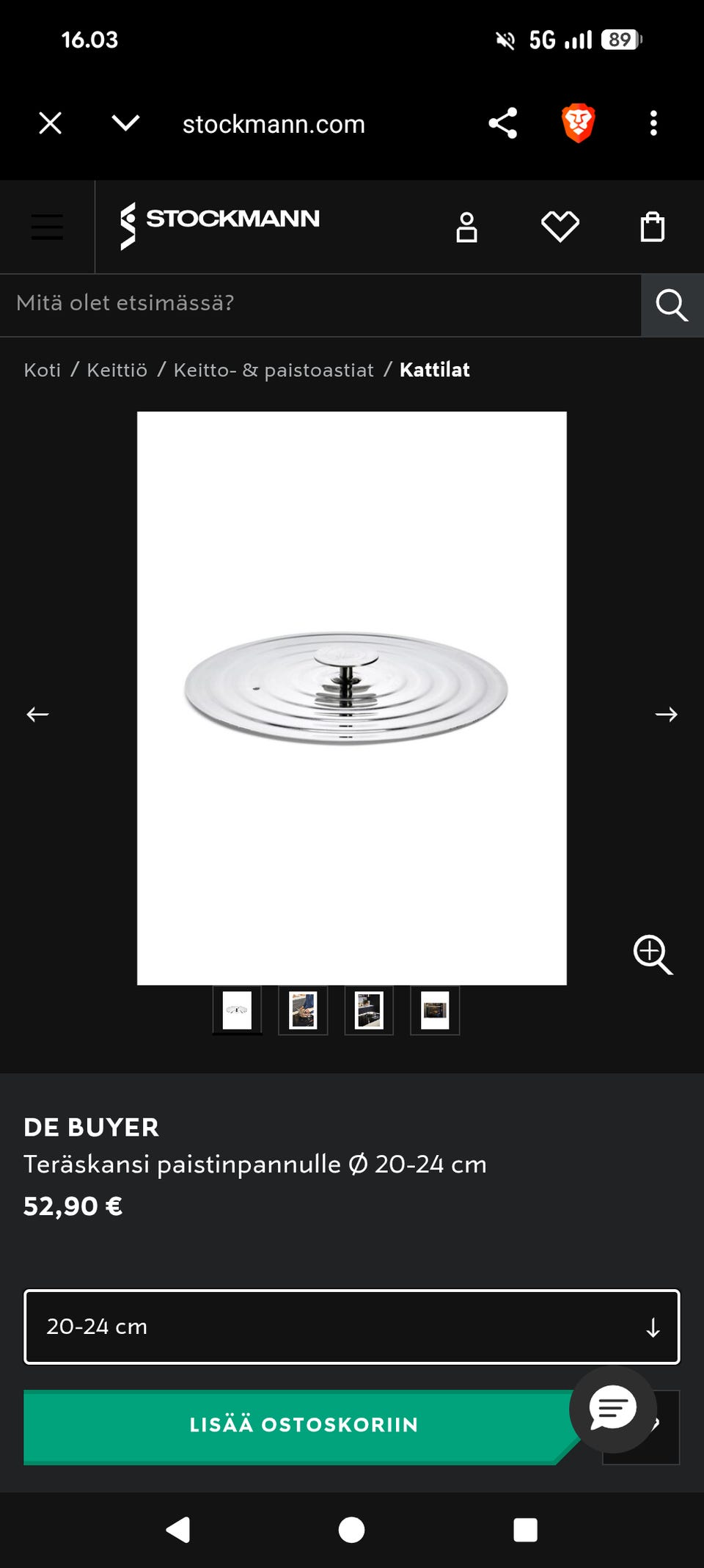Open the chat support bubble
The image size is (704, 1568).
613,1409
